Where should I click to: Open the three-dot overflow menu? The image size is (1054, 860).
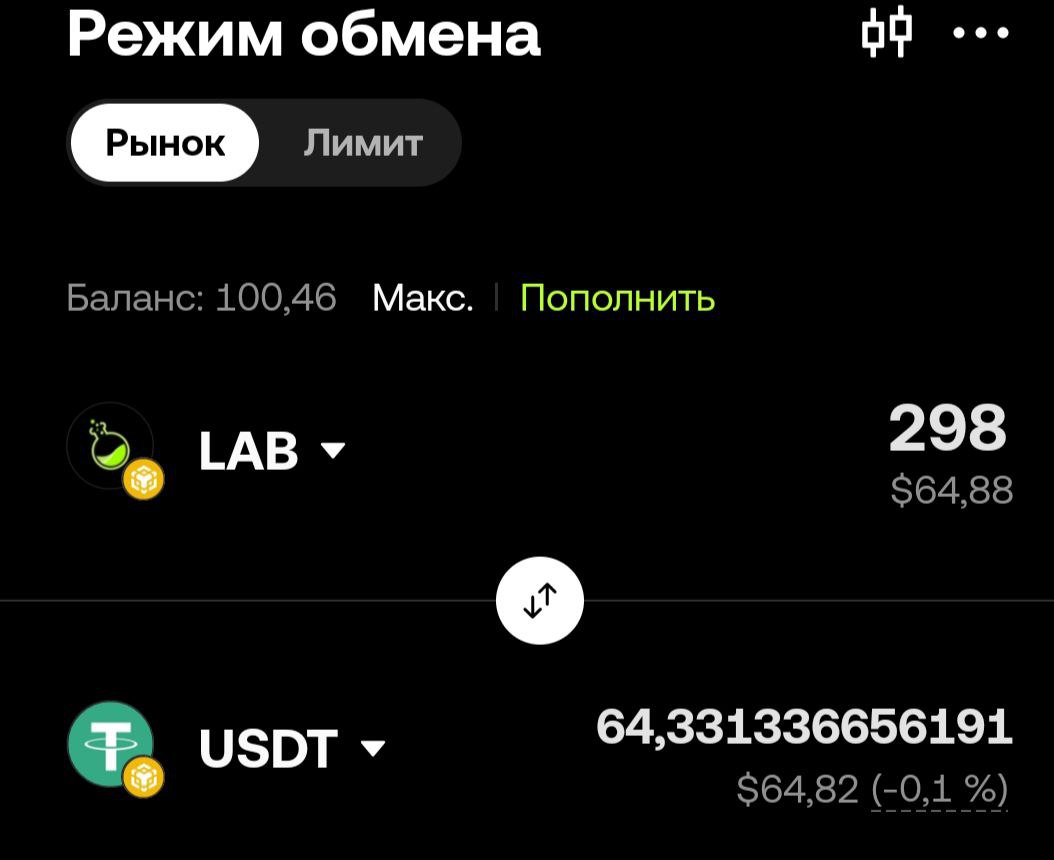[x=981, y=33]
